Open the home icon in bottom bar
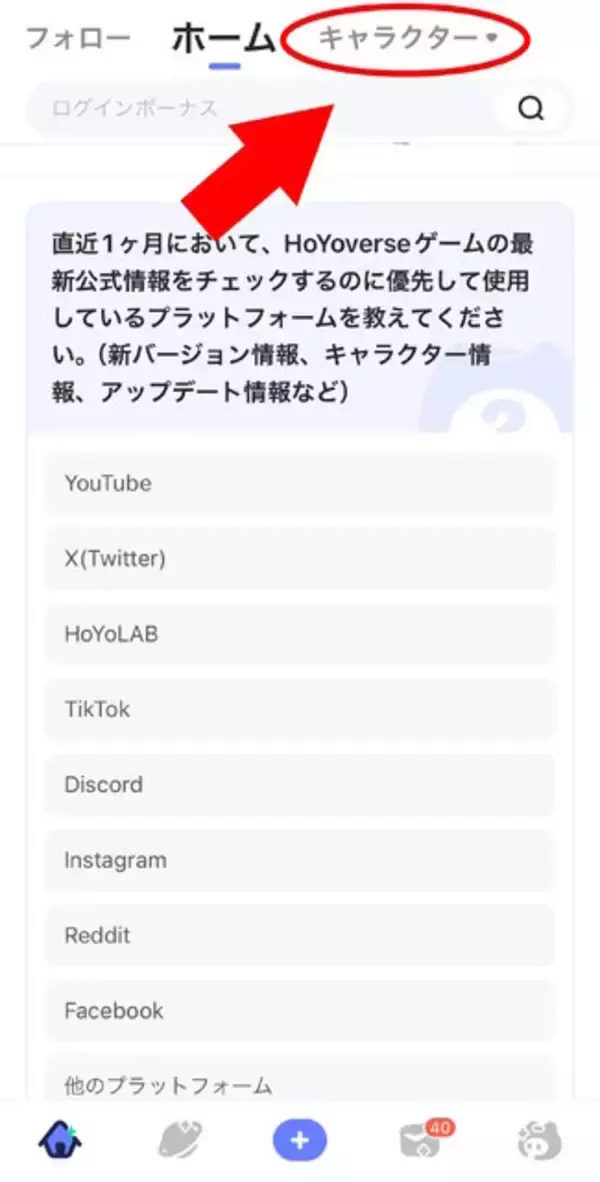Image resolution: width=600 pixels, height=1182 pixels. [60, 1139]
